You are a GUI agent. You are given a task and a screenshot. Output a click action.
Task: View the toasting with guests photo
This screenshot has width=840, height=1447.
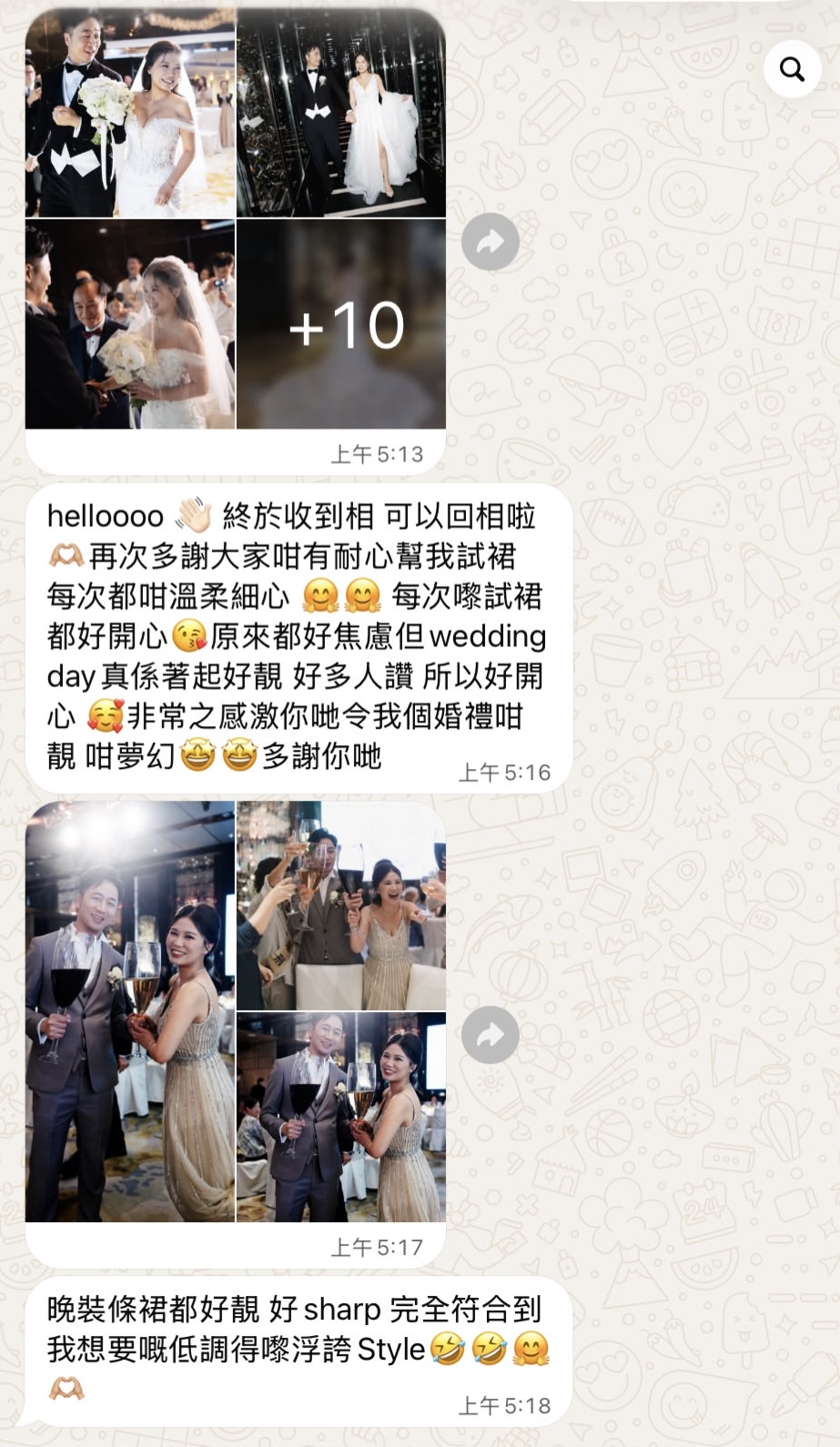(x=341, y=906)
